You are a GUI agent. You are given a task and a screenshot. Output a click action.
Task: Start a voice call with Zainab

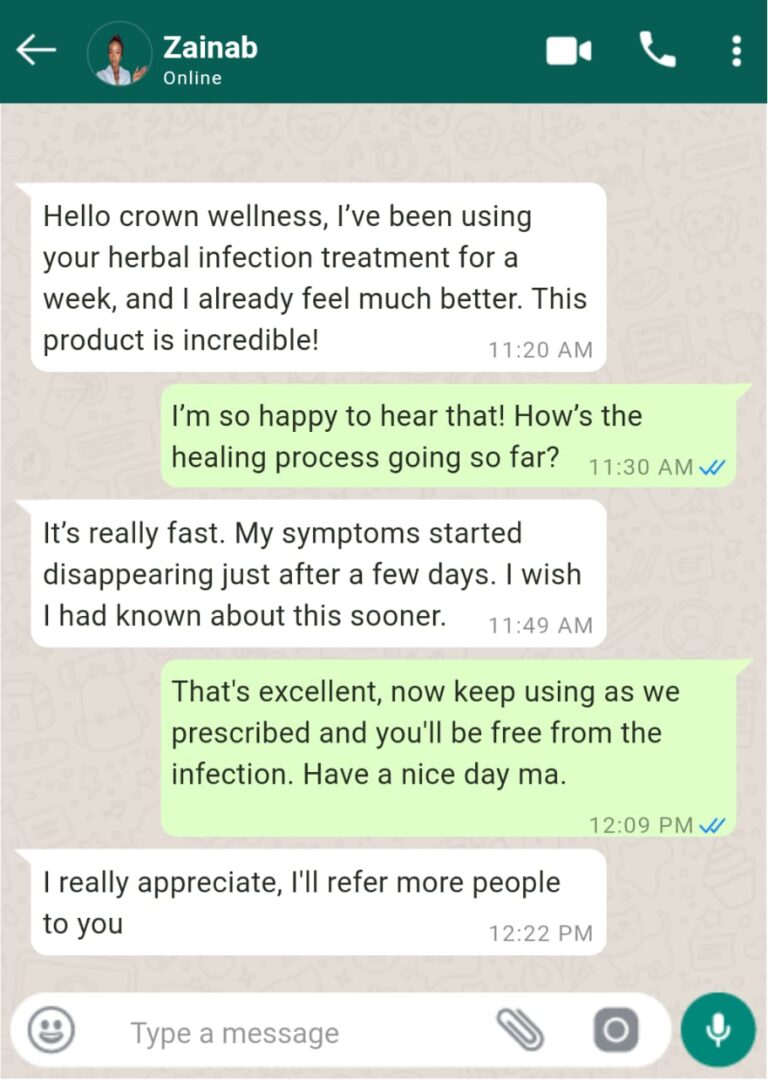(x=657, y=49)
